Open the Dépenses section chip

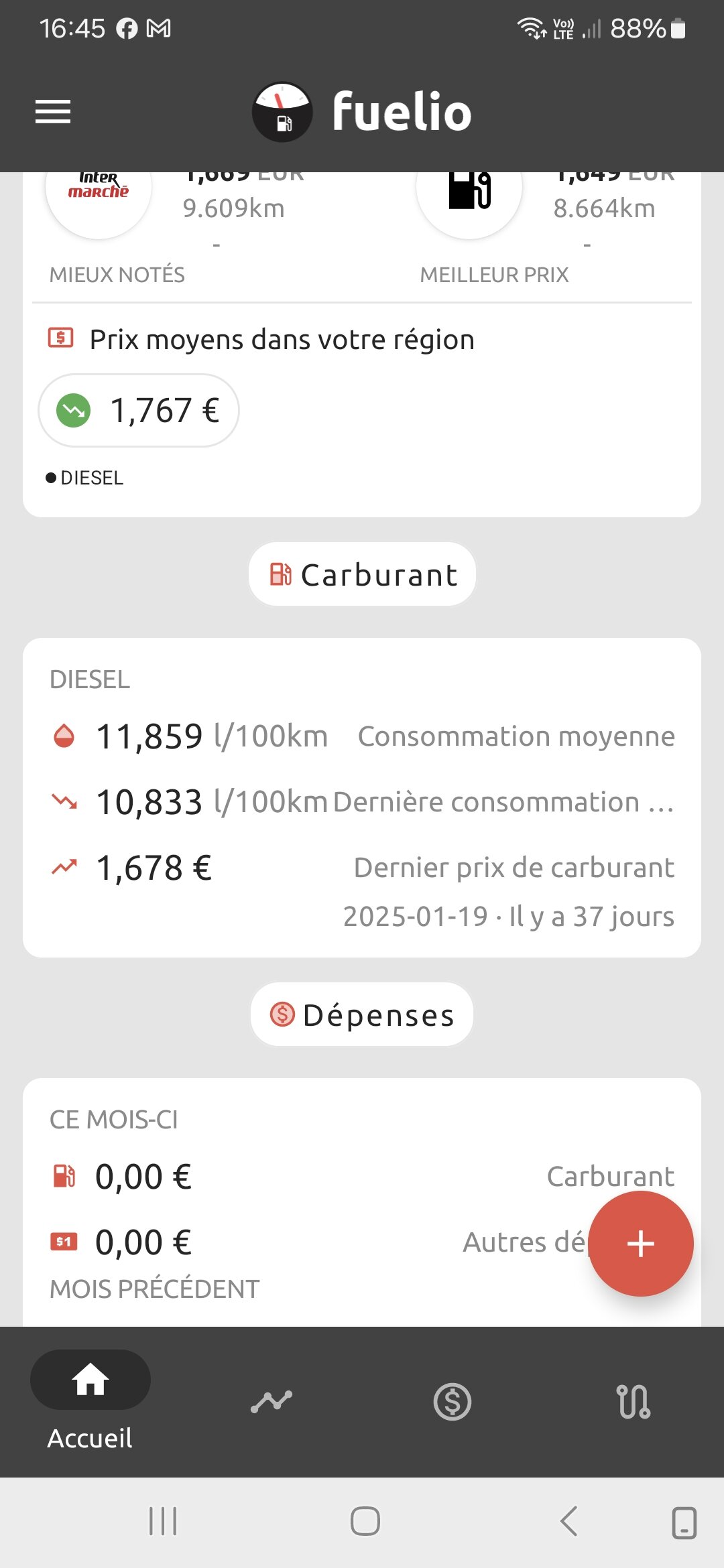(362, 1015)
